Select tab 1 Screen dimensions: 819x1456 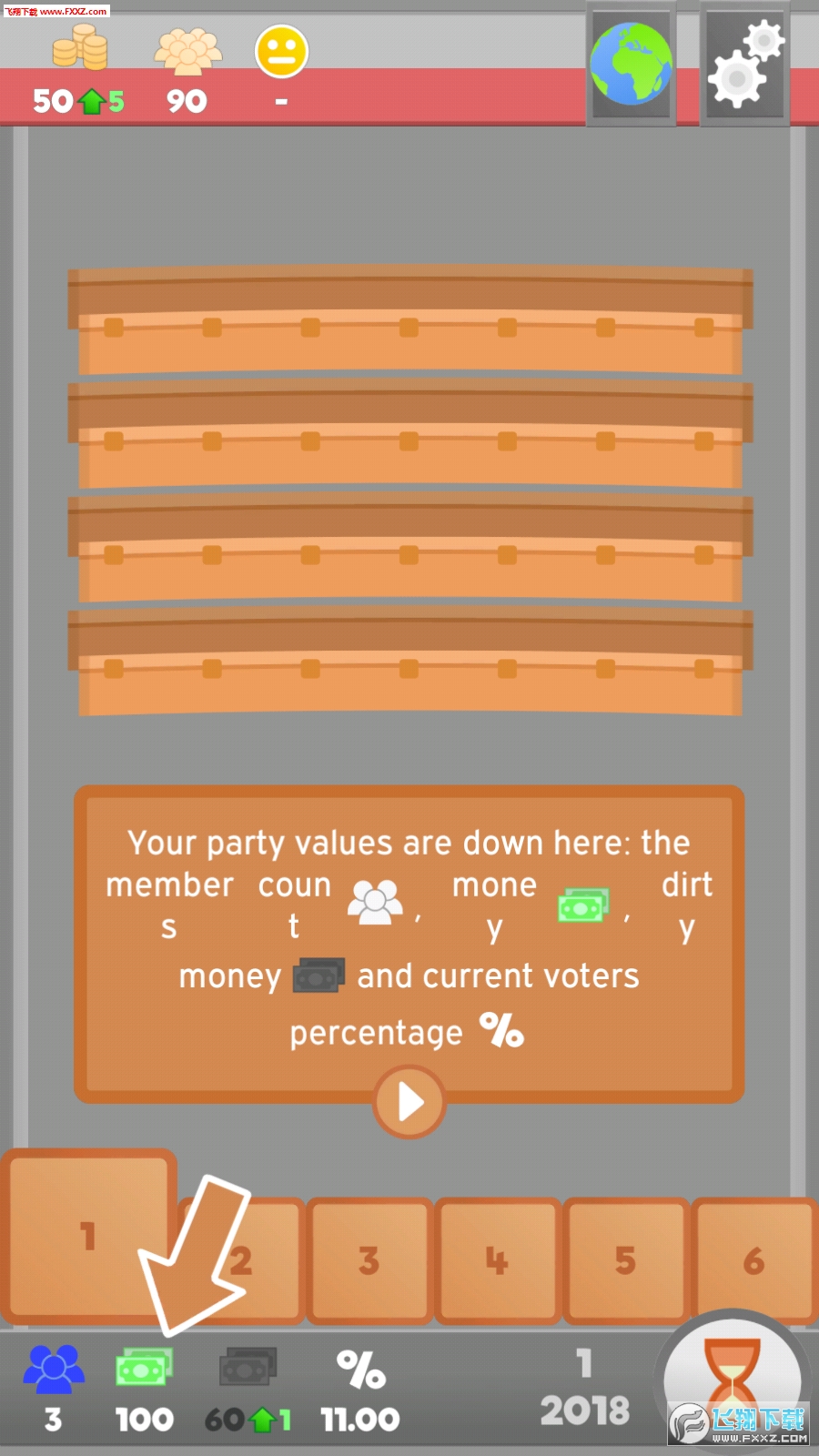click(88, 1235)
